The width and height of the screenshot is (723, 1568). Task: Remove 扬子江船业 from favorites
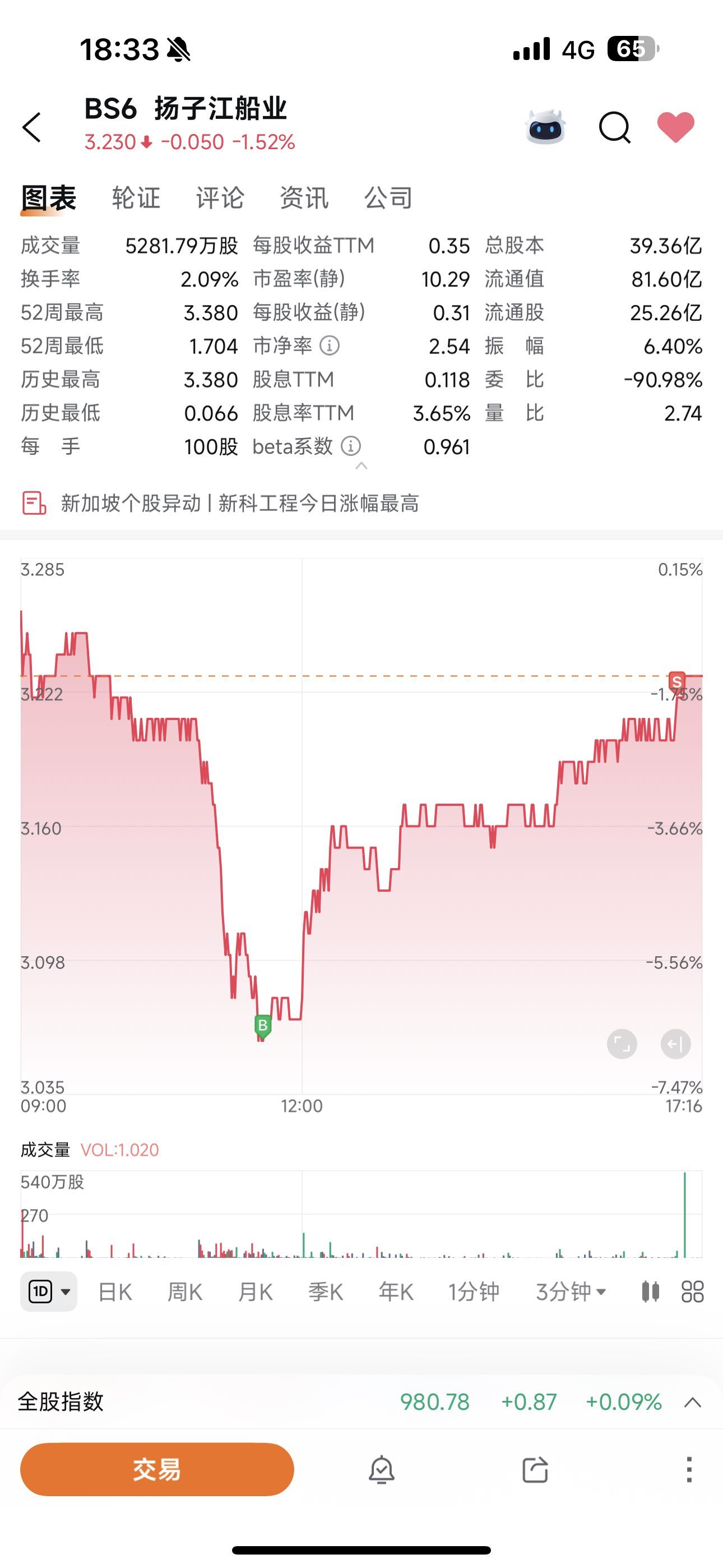[675, 127]
